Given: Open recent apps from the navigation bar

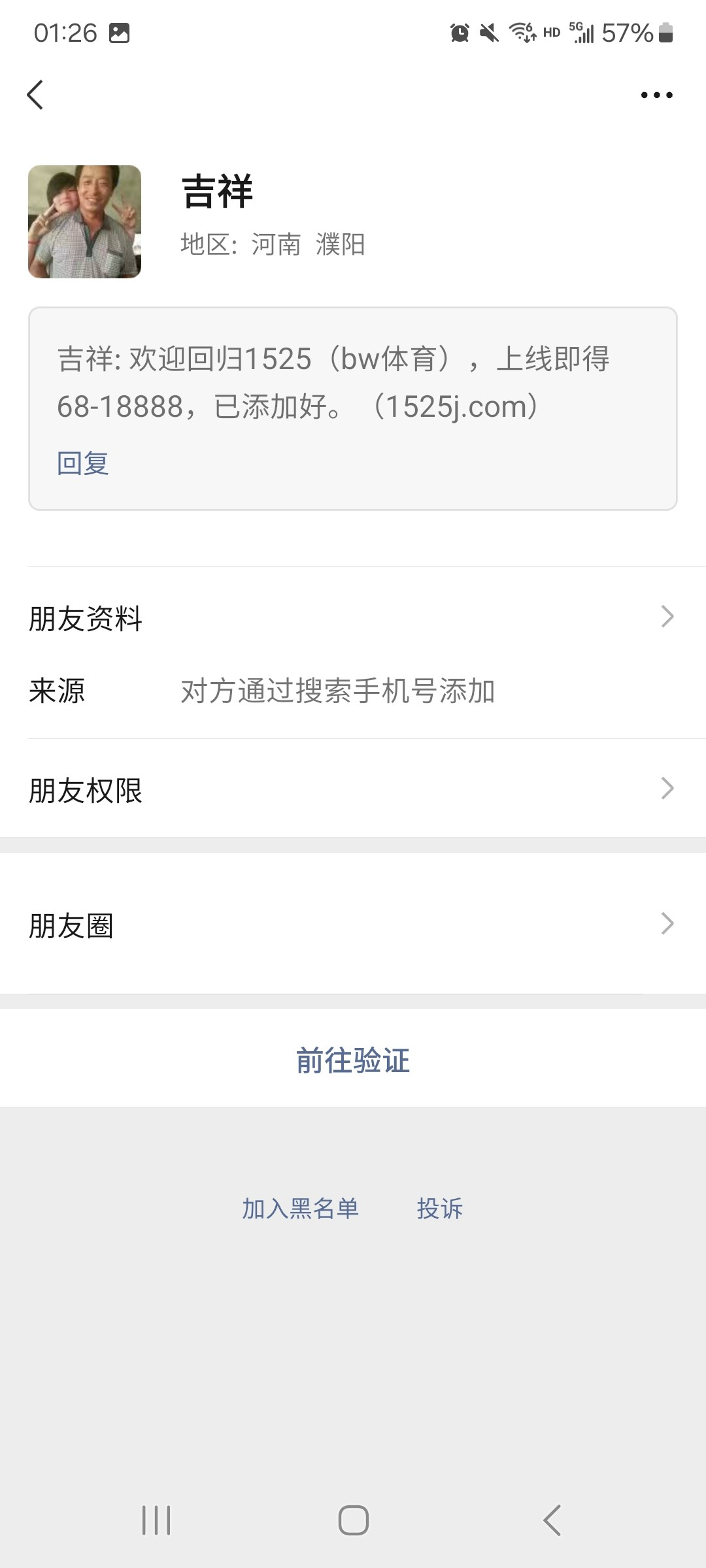Looking at the screenshot, I should (x=156, y=1520).
